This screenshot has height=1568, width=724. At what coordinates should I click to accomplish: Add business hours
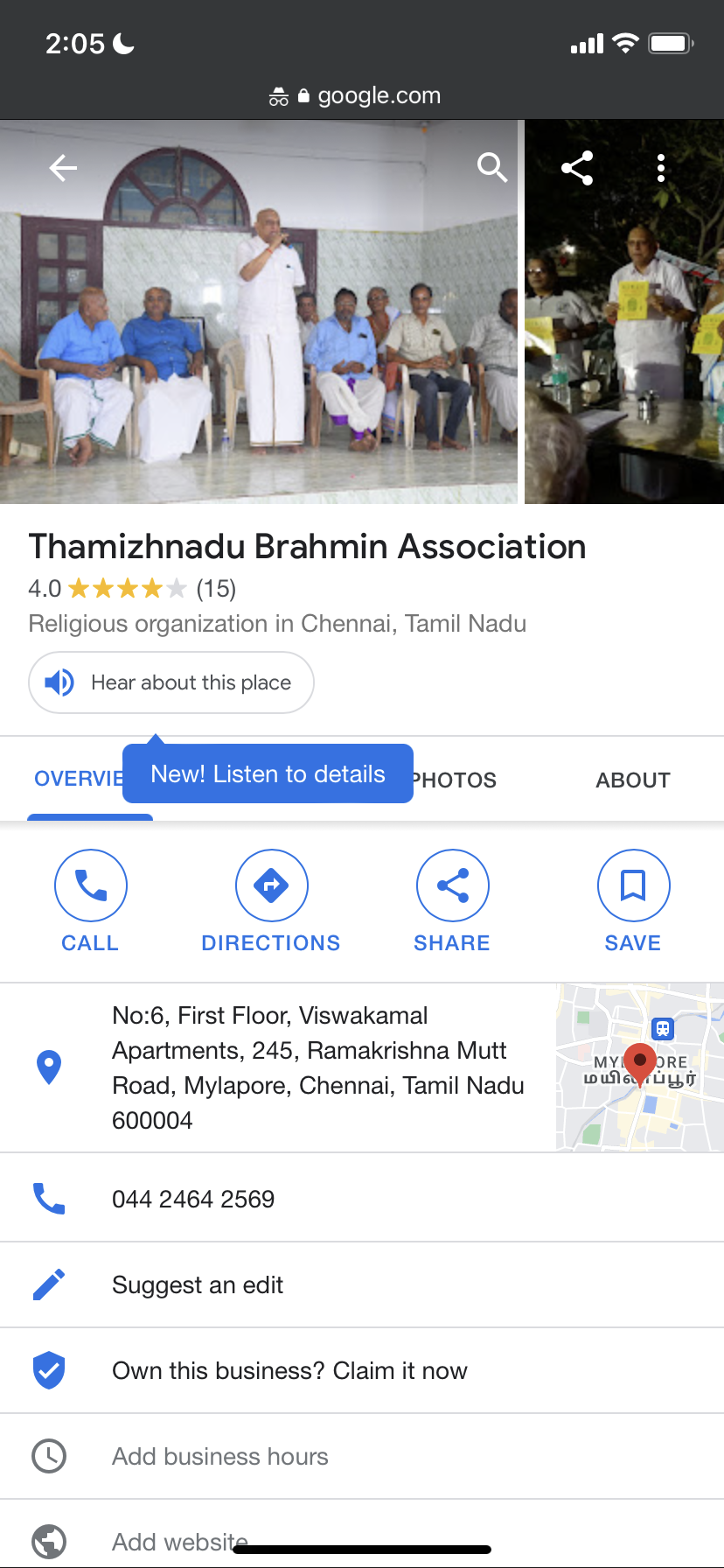pos(220,1456)
